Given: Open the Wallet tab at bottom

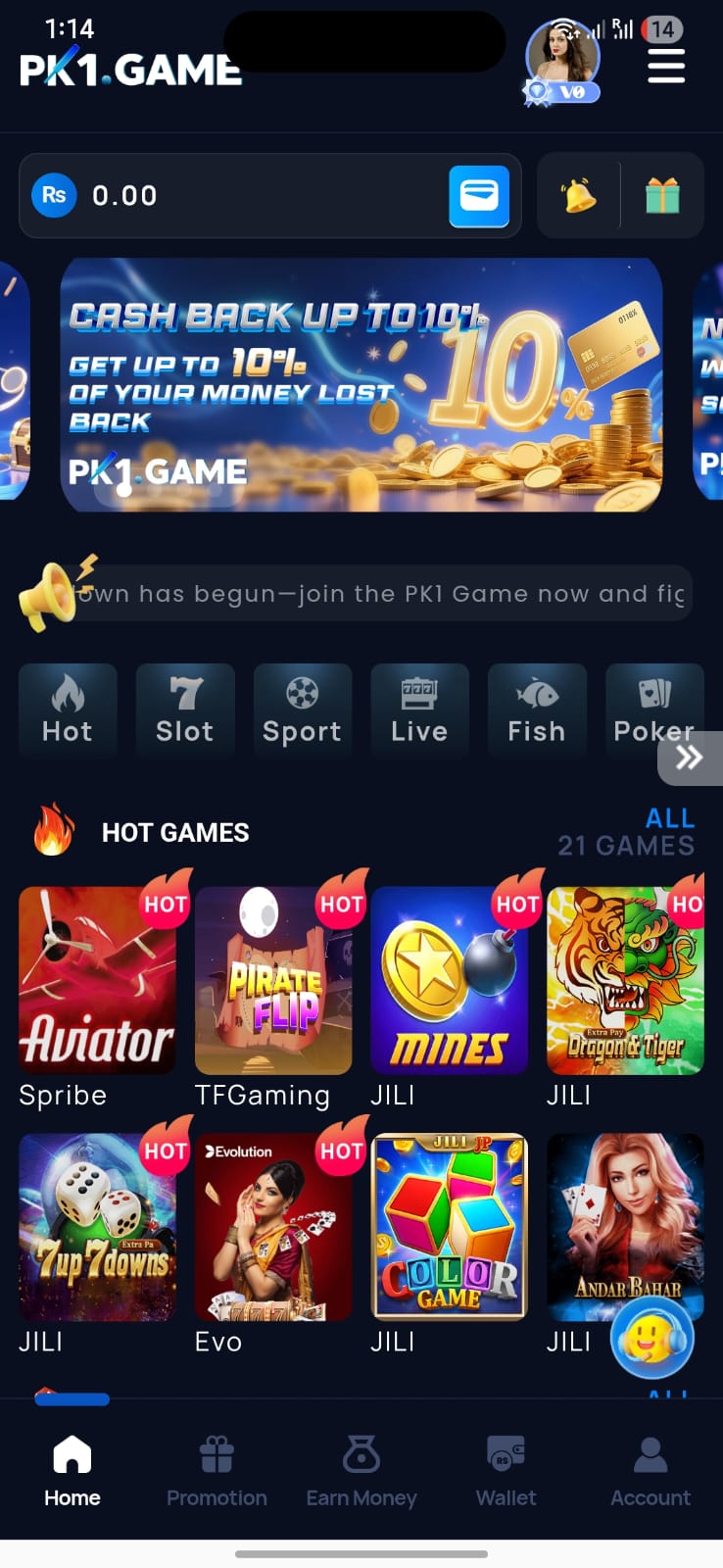Looking at the screenshot, I should pos(506,1470).
